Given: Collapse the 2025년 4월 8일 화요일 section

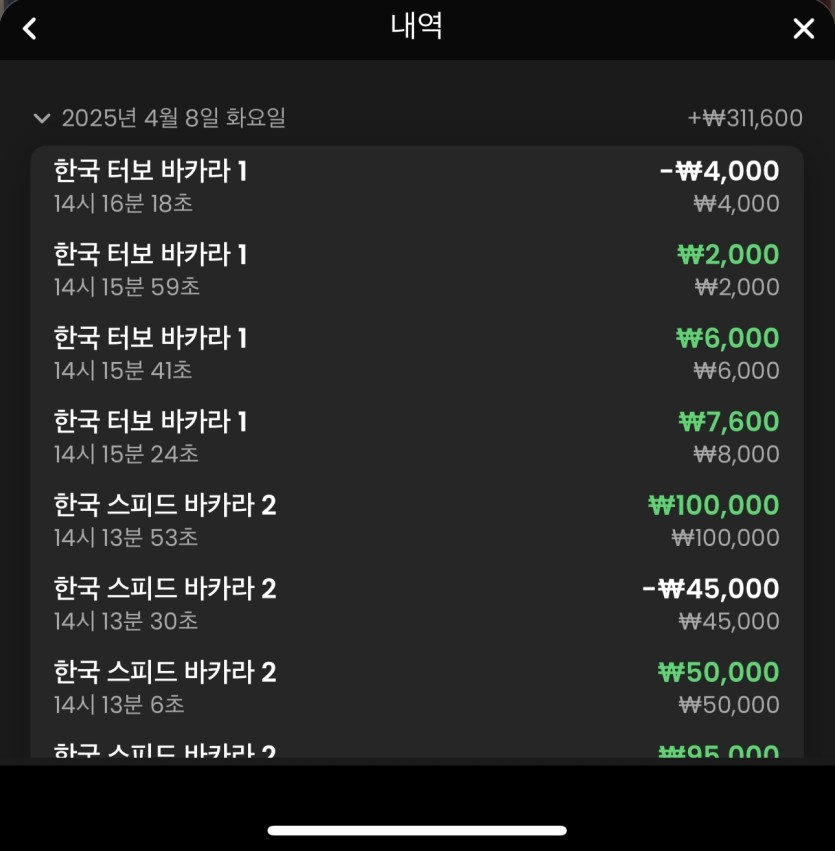Looking at the screenshot, I should 42,118.
